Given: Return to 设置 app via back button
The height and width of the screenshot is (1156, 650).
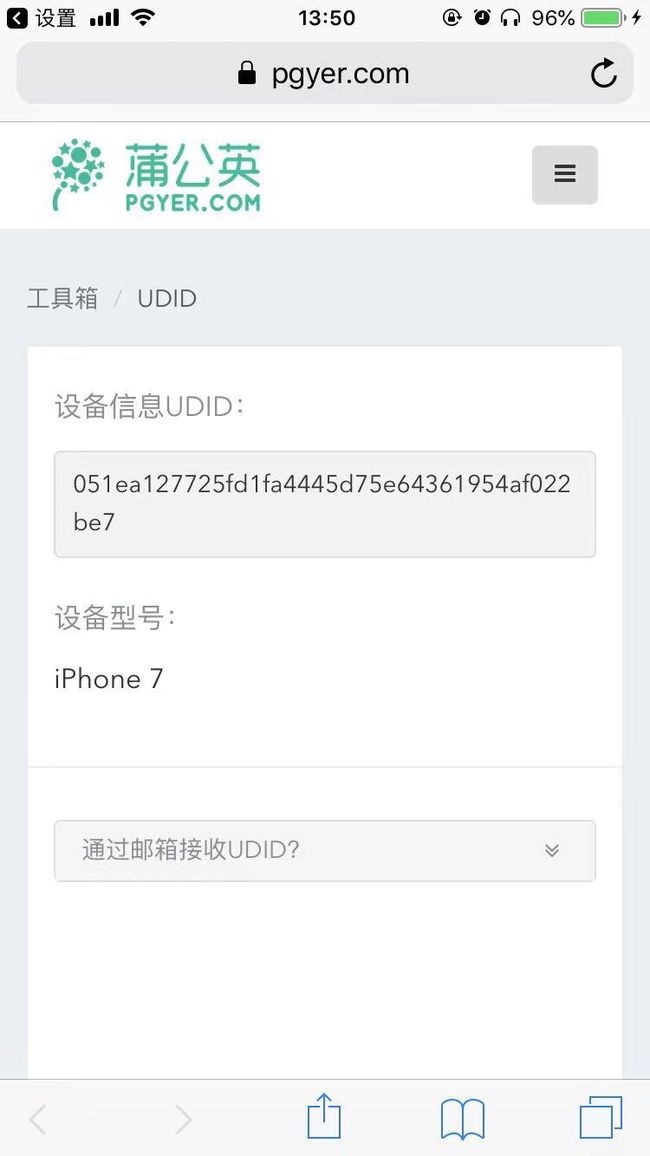Looking at the screenshot, I should click(41, 18).
